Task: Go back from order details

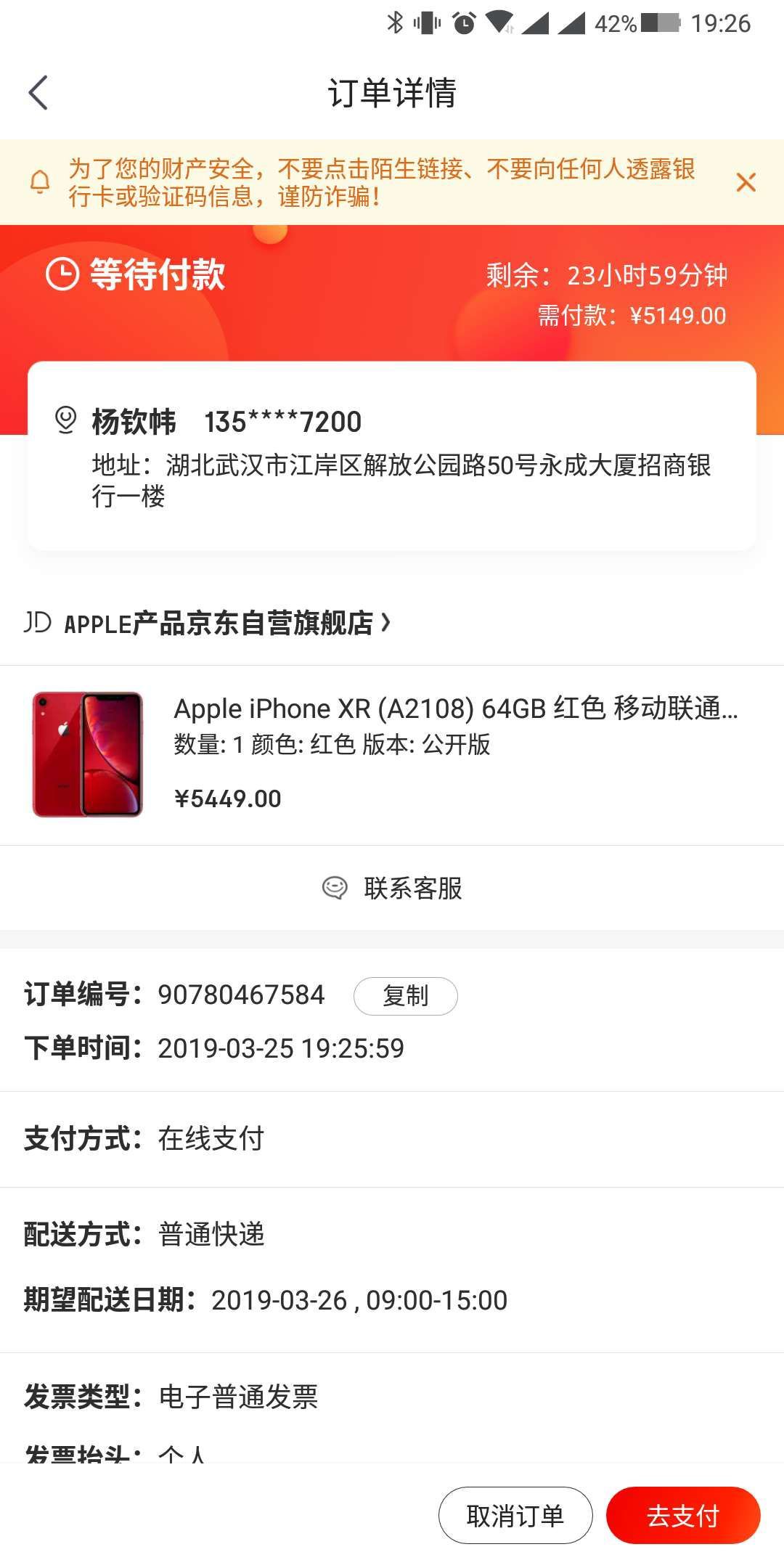Action: pos(38,93)
